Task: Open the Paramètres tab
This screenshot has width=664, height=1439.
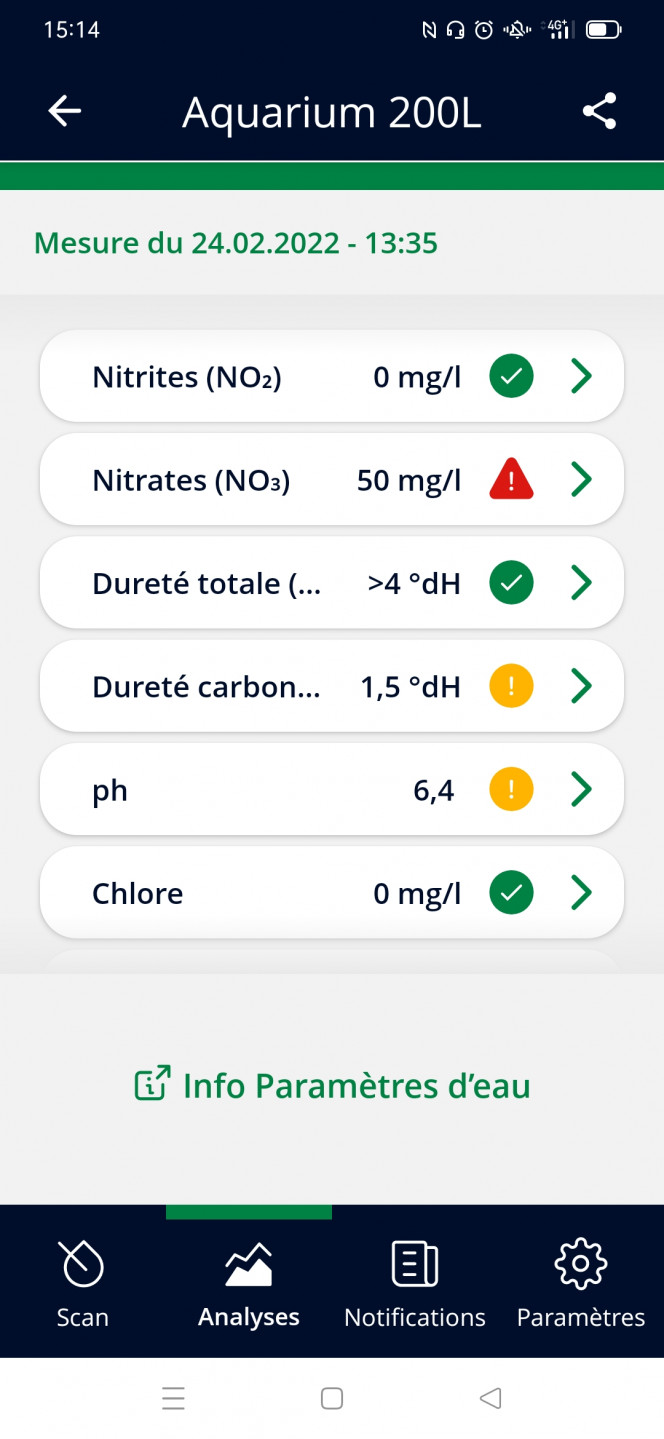Action: (581, 1283)
